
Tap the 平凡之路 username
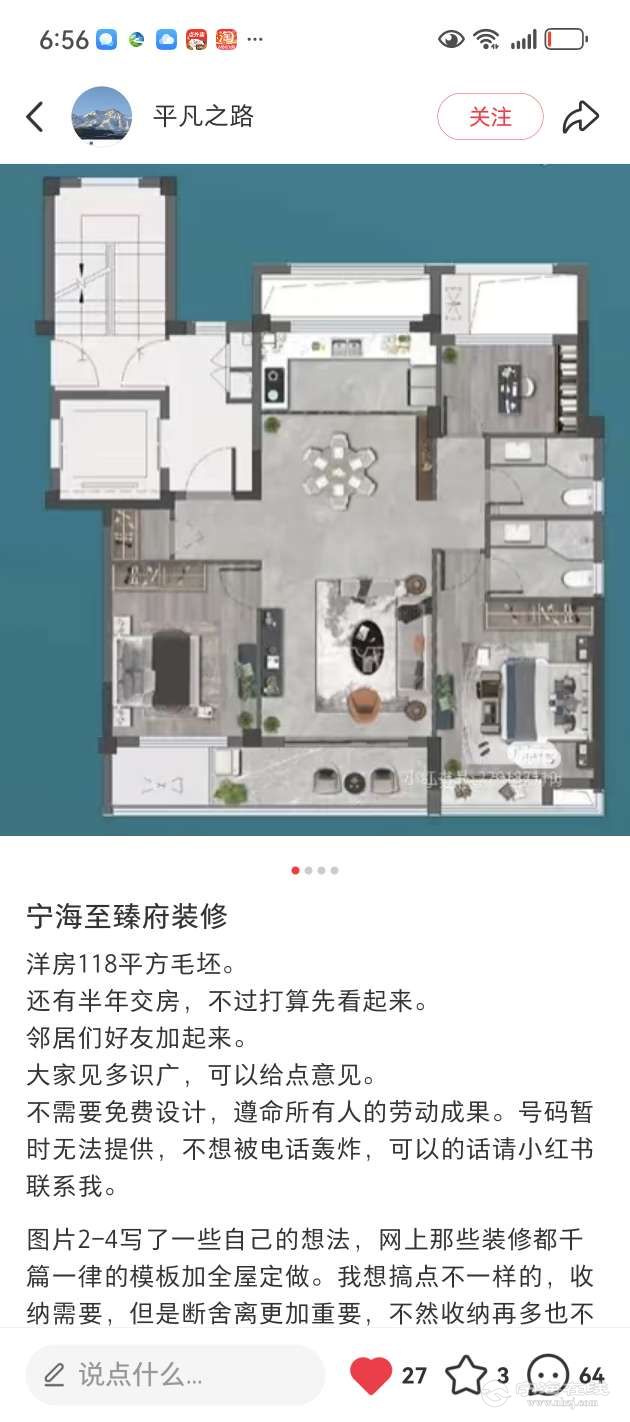point(203,117)
